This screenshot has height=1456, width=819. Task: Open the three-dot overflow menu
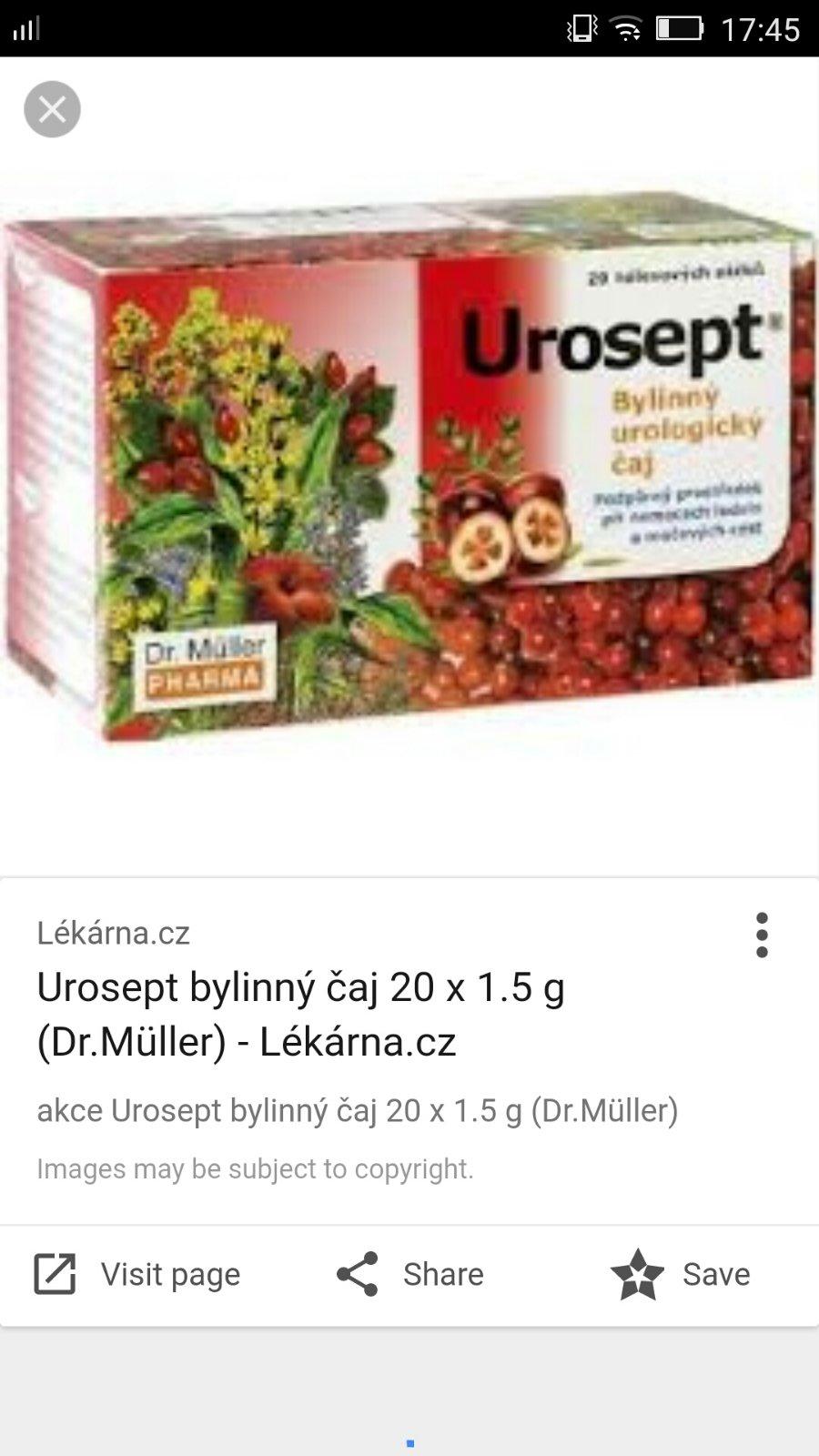coord(762,935)
